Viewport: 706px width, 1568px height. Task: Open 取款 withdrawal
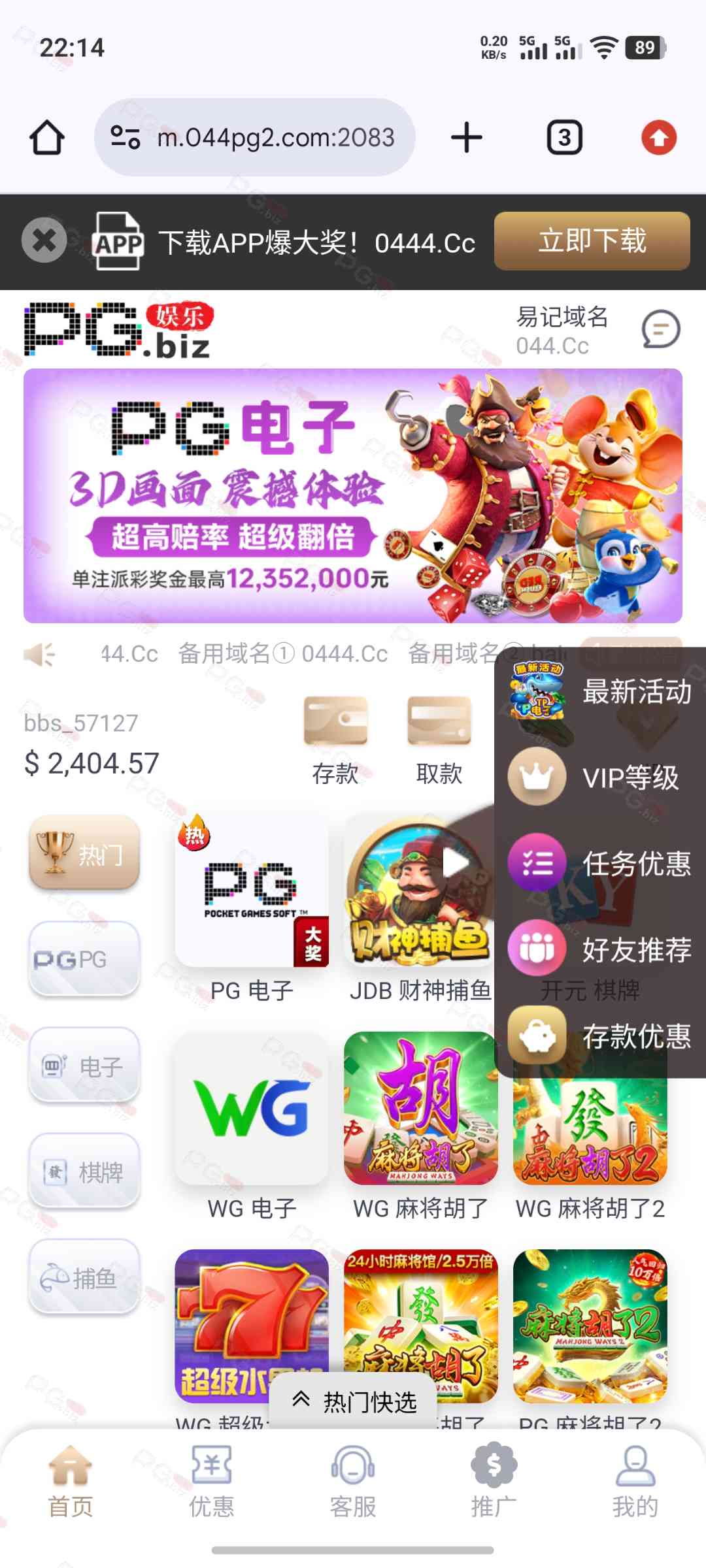[x=439, y=738]
